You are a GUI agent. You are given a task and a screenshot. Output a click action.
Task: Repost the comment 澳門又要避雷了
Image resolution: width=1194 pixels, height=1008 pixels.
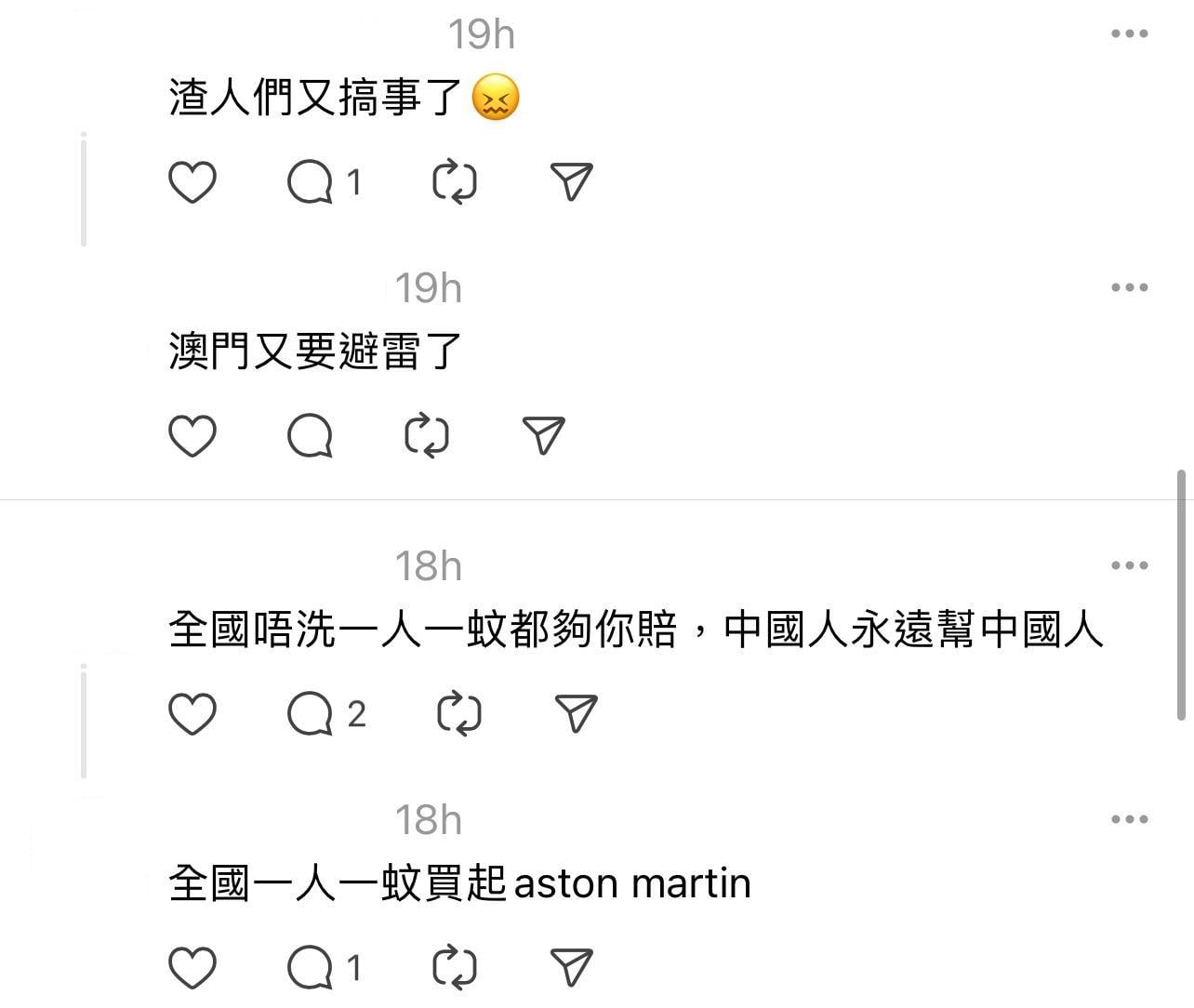(x=428, y=435)
